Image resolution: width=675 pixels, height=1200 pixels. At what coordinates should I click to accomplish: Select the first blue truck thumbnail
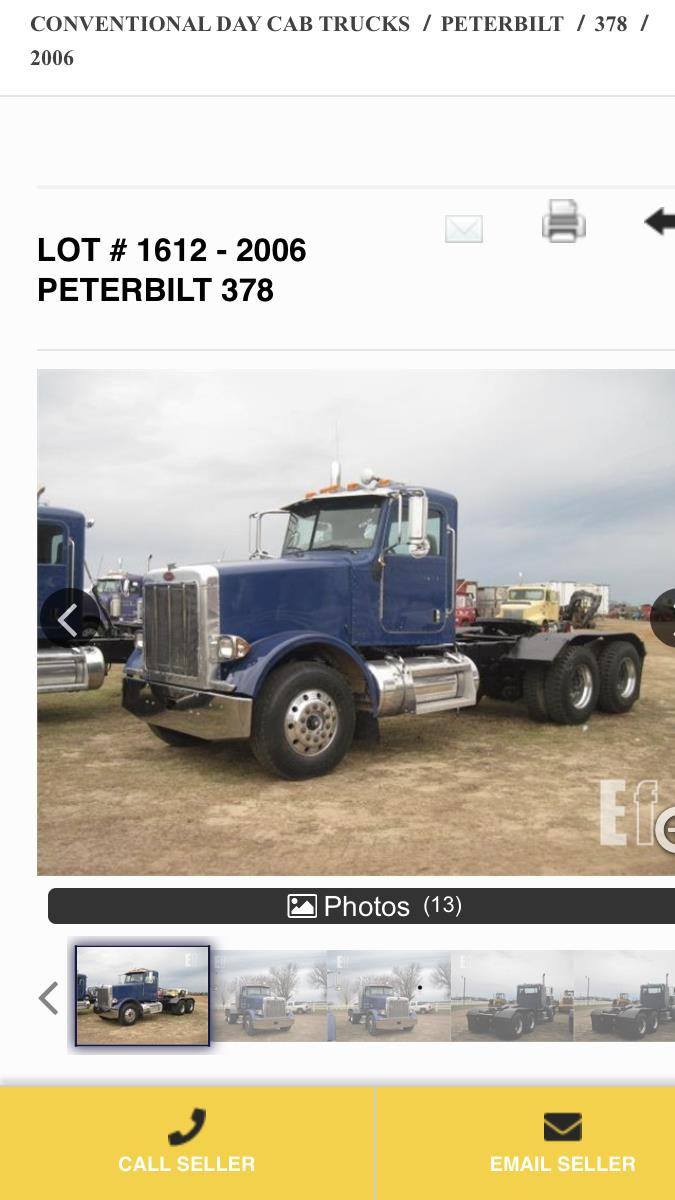tap(142, 996)
